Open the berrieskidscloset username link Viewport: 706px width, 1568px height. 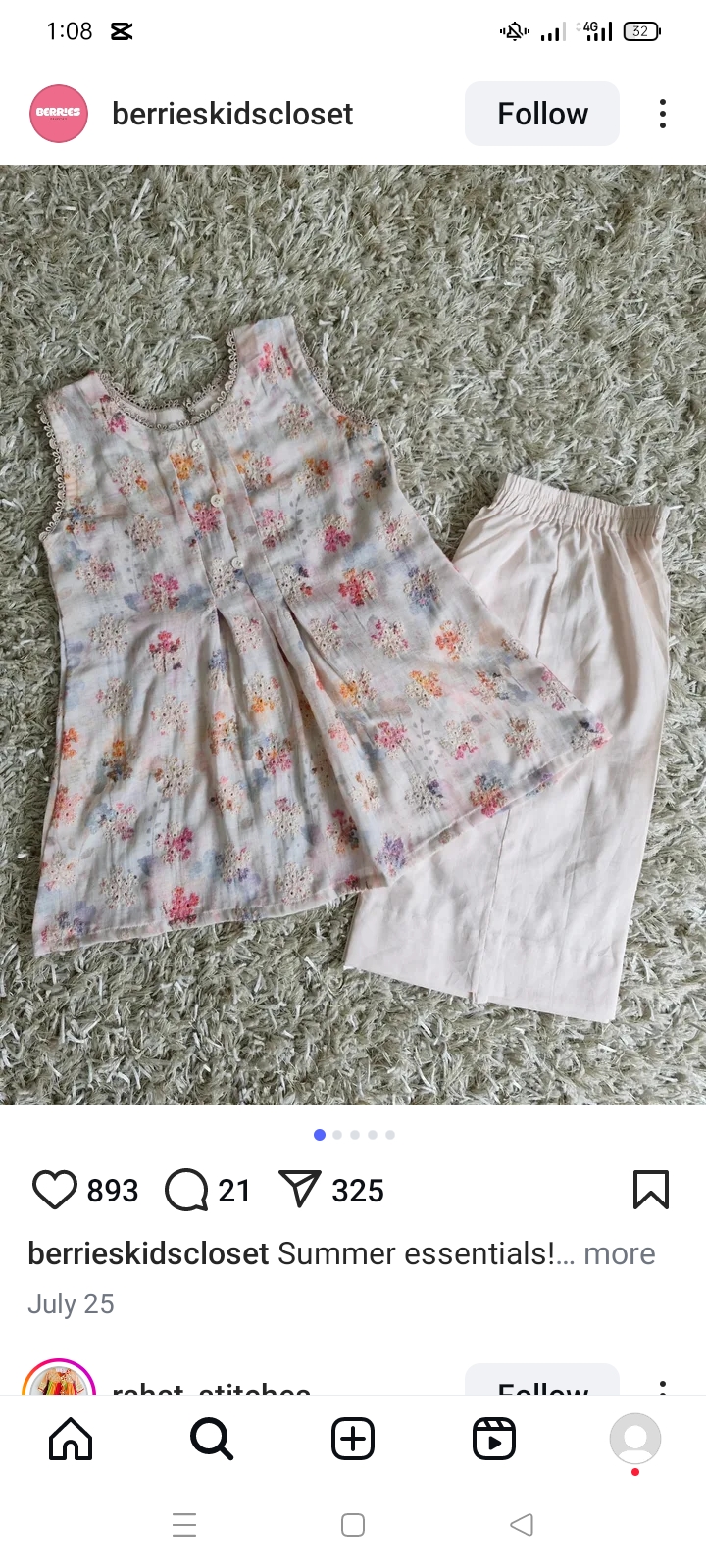coord(232,114)
